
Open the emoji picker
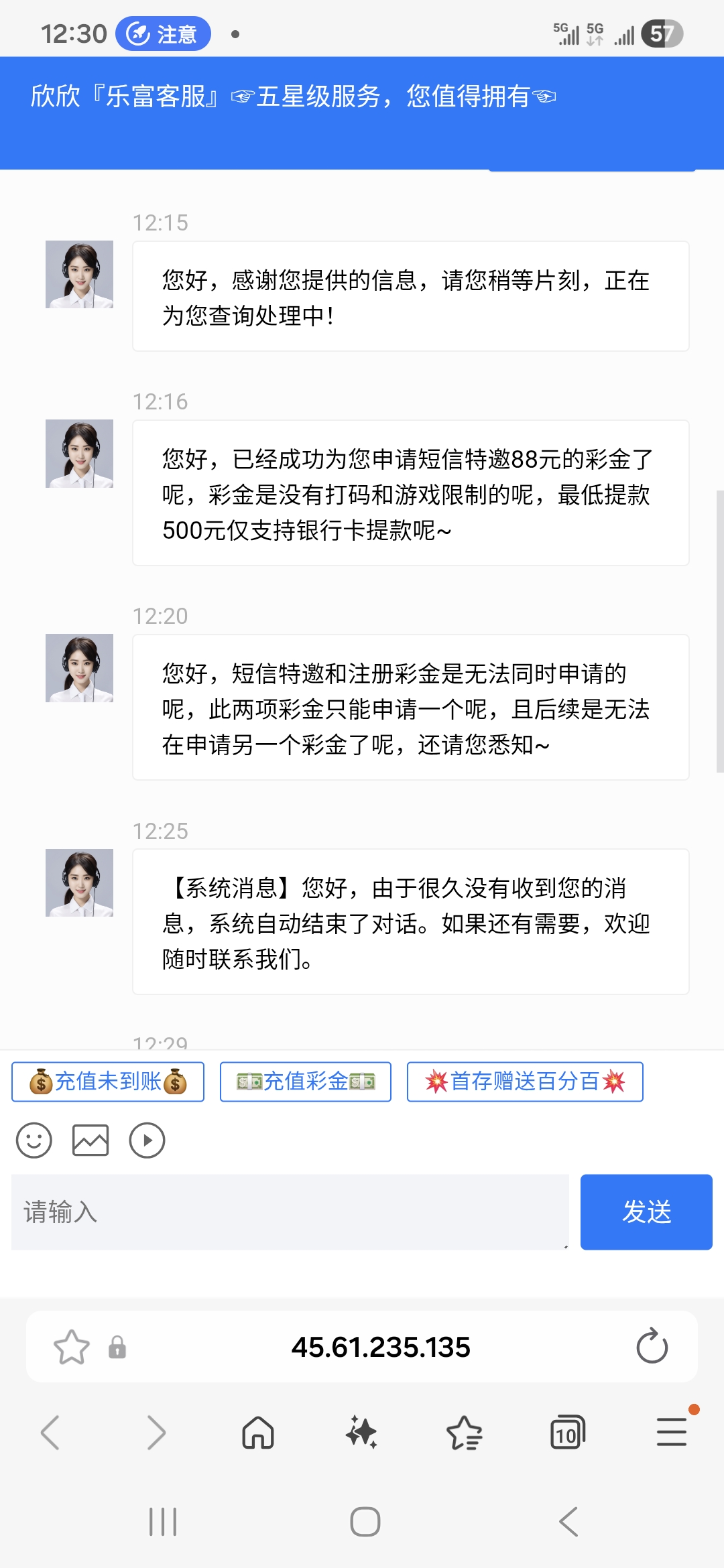34,1140
